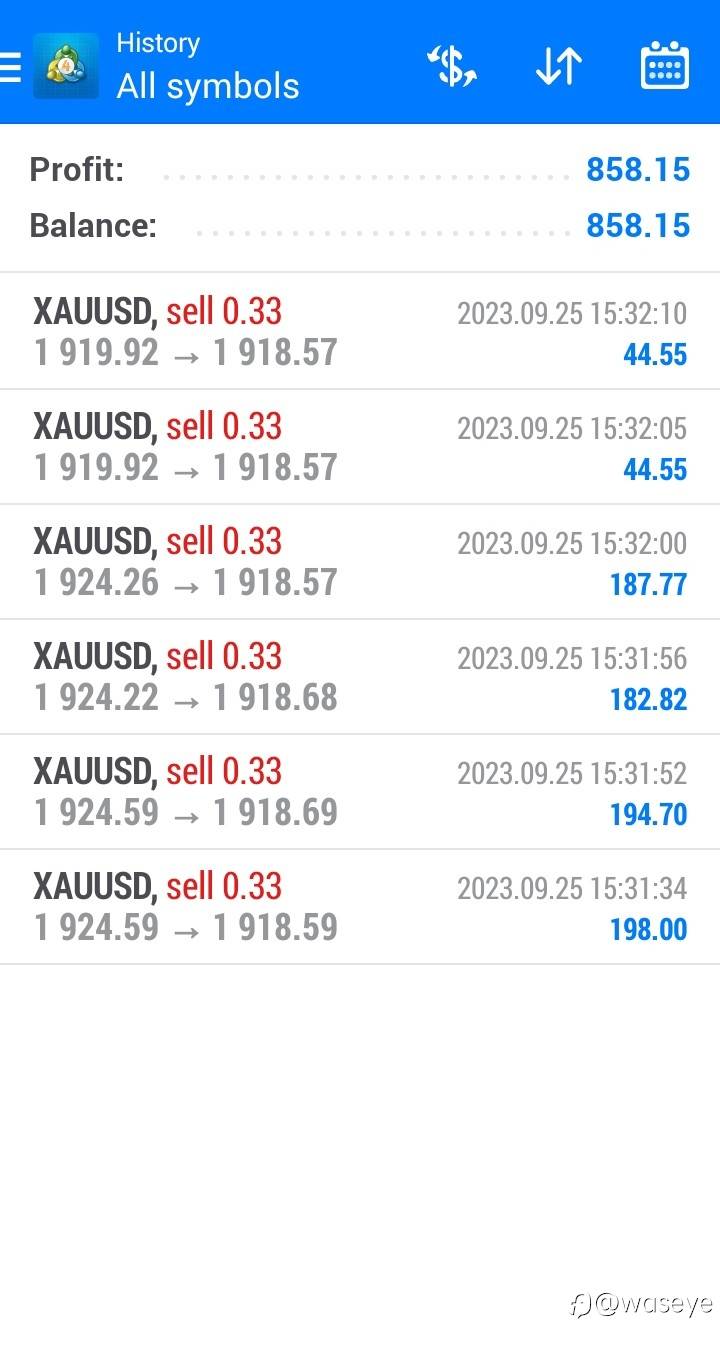
Task: Expand the trade with 194.70 profit
Action: (360, 792)
